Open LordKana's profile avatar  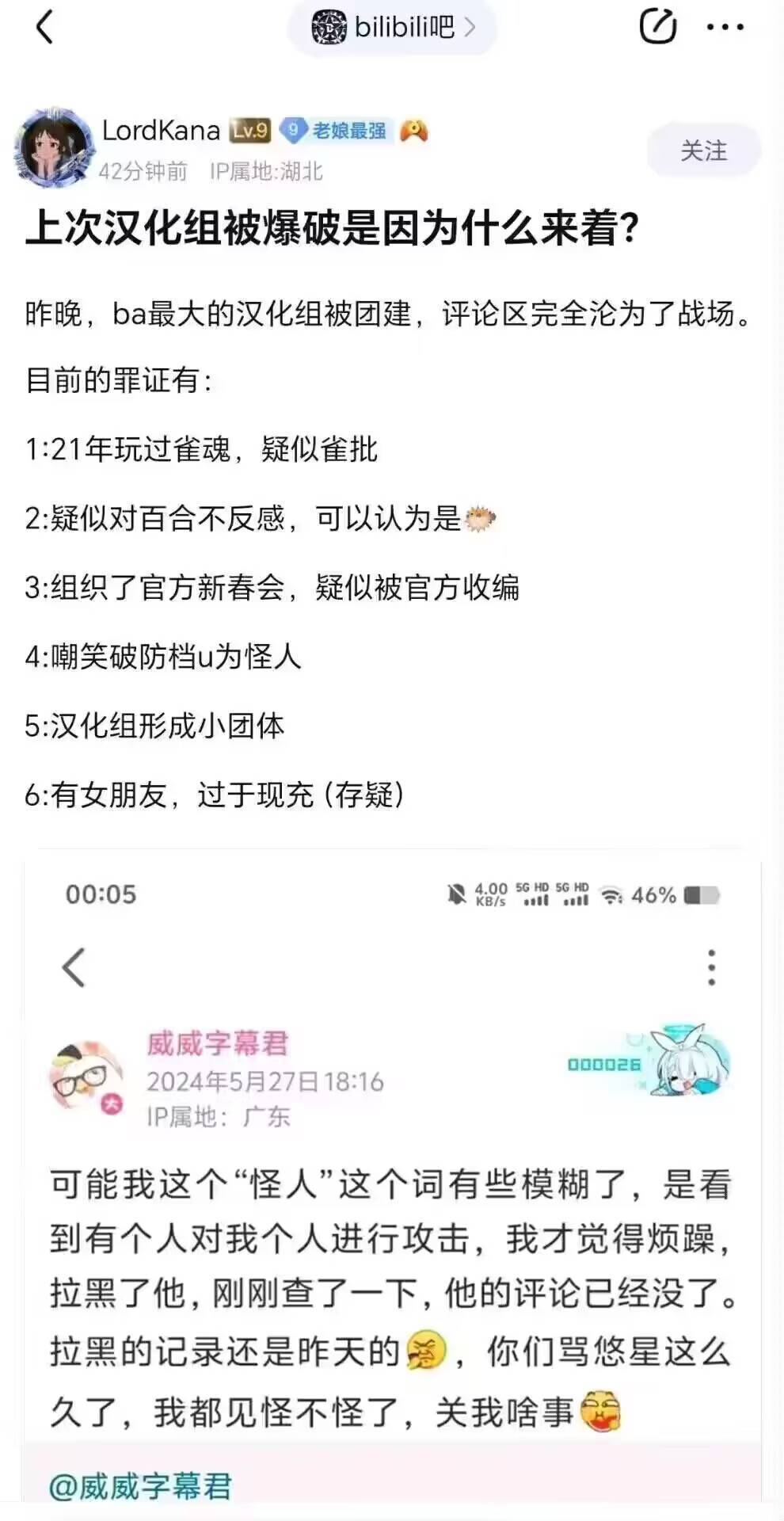[54, 149]
